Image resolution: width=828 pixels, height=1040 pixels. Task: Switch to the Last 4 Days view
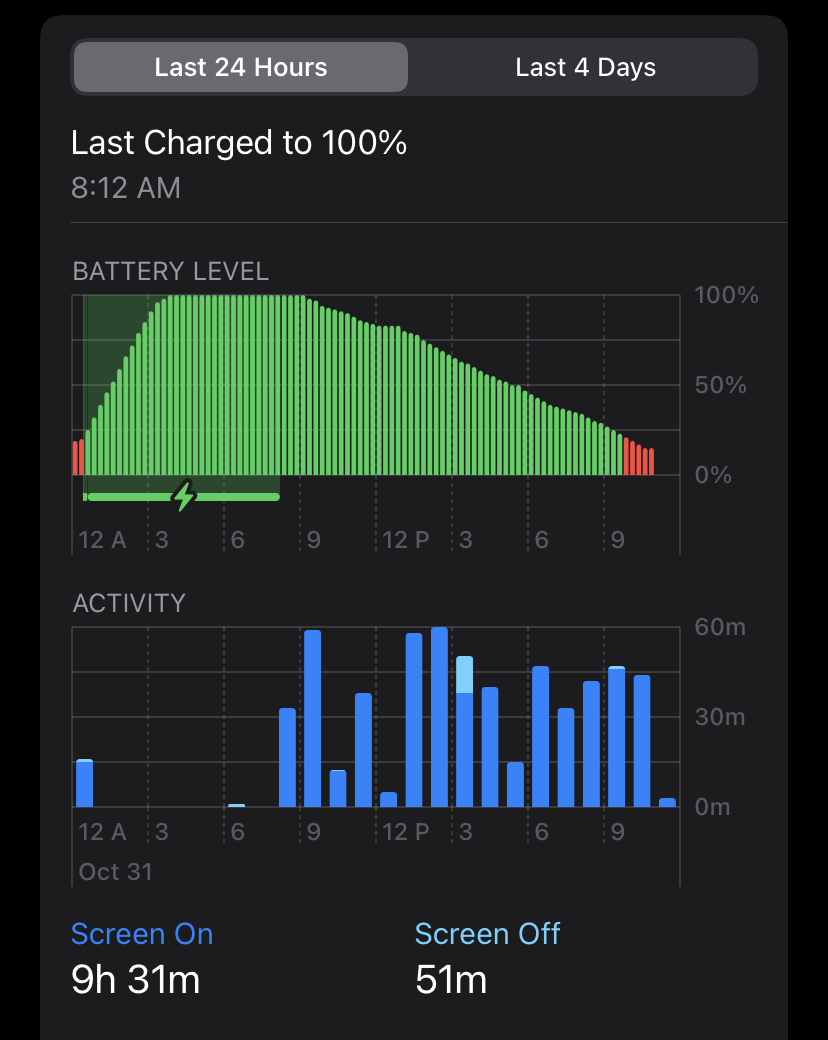585,68
